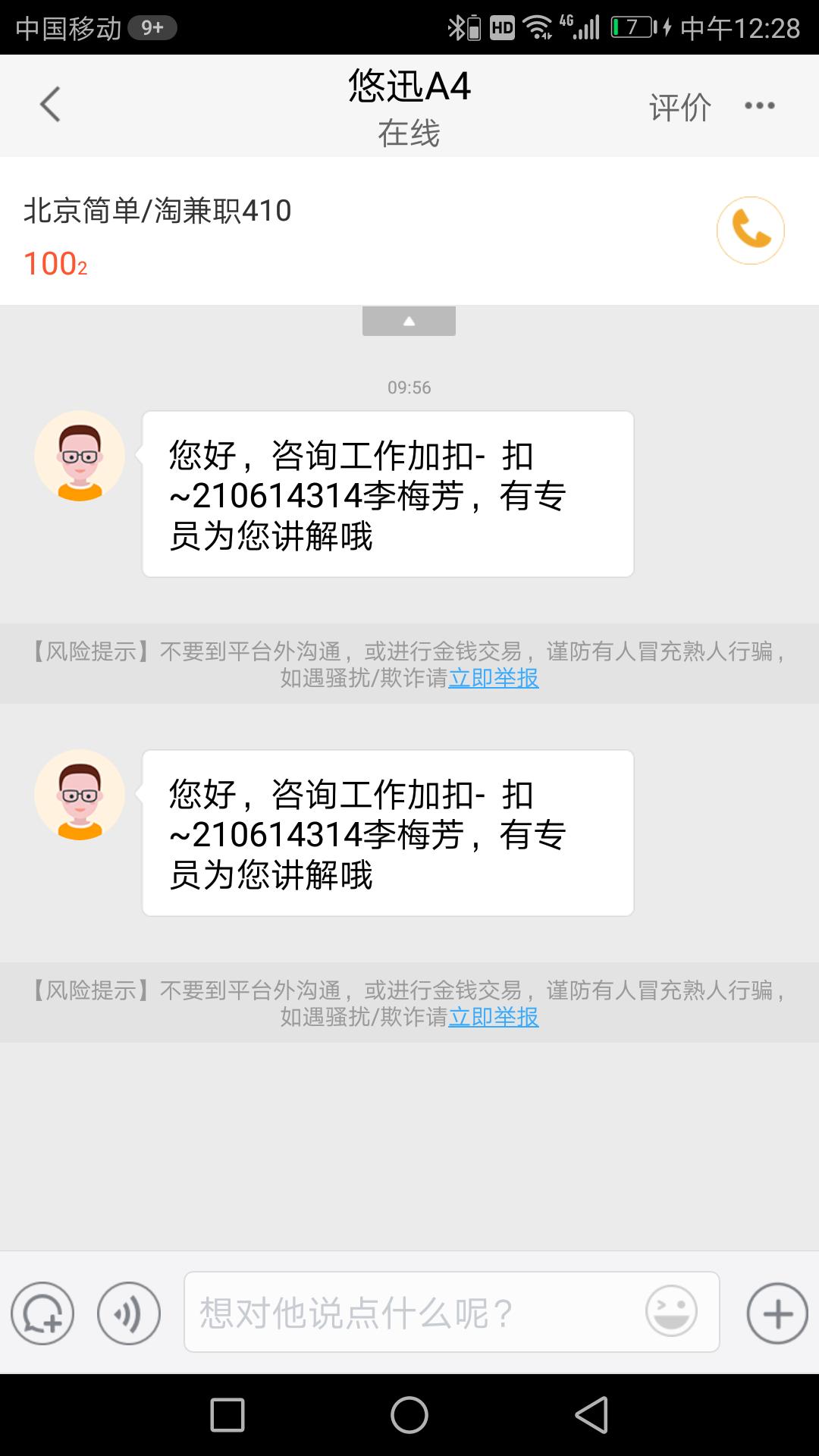Go back with the back arrow
The image size is (819, 1456).
50,104
